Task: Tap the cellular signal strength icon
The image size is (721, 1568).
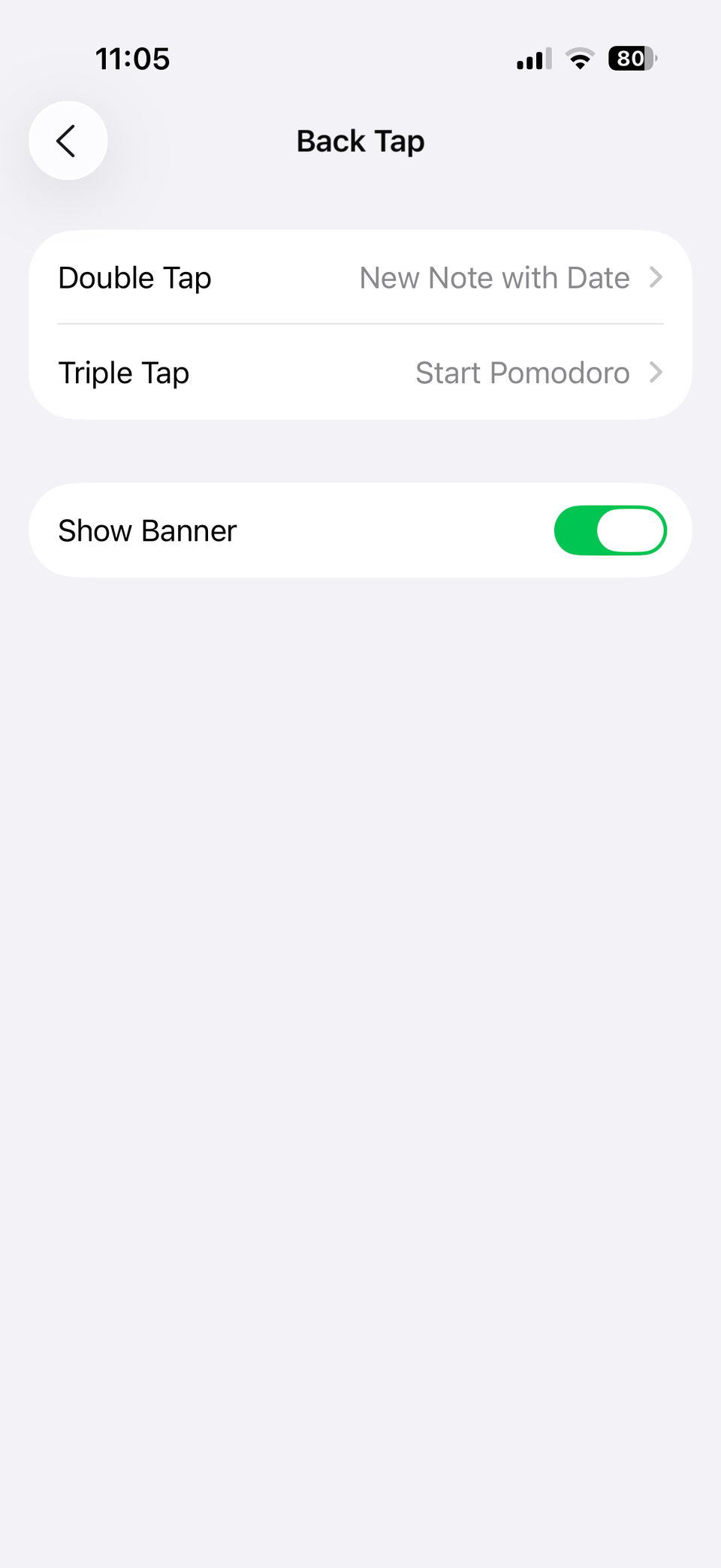Action: (533, 58)
